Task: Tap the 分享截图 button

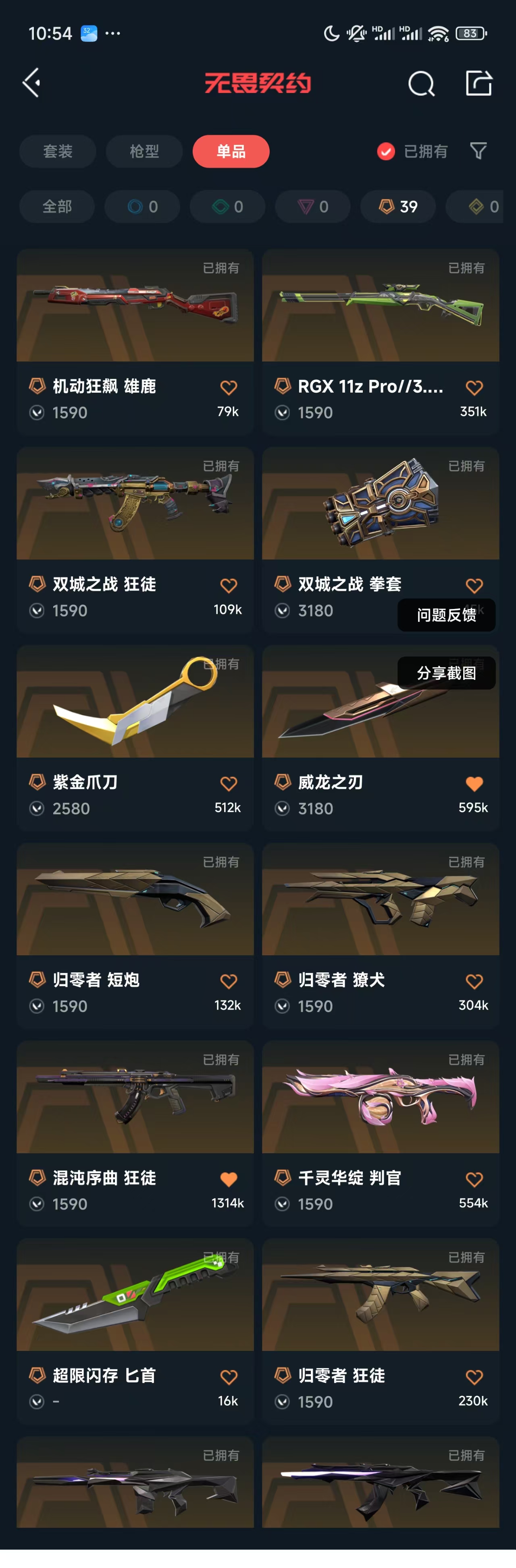Action: click(x=446, y=673)
